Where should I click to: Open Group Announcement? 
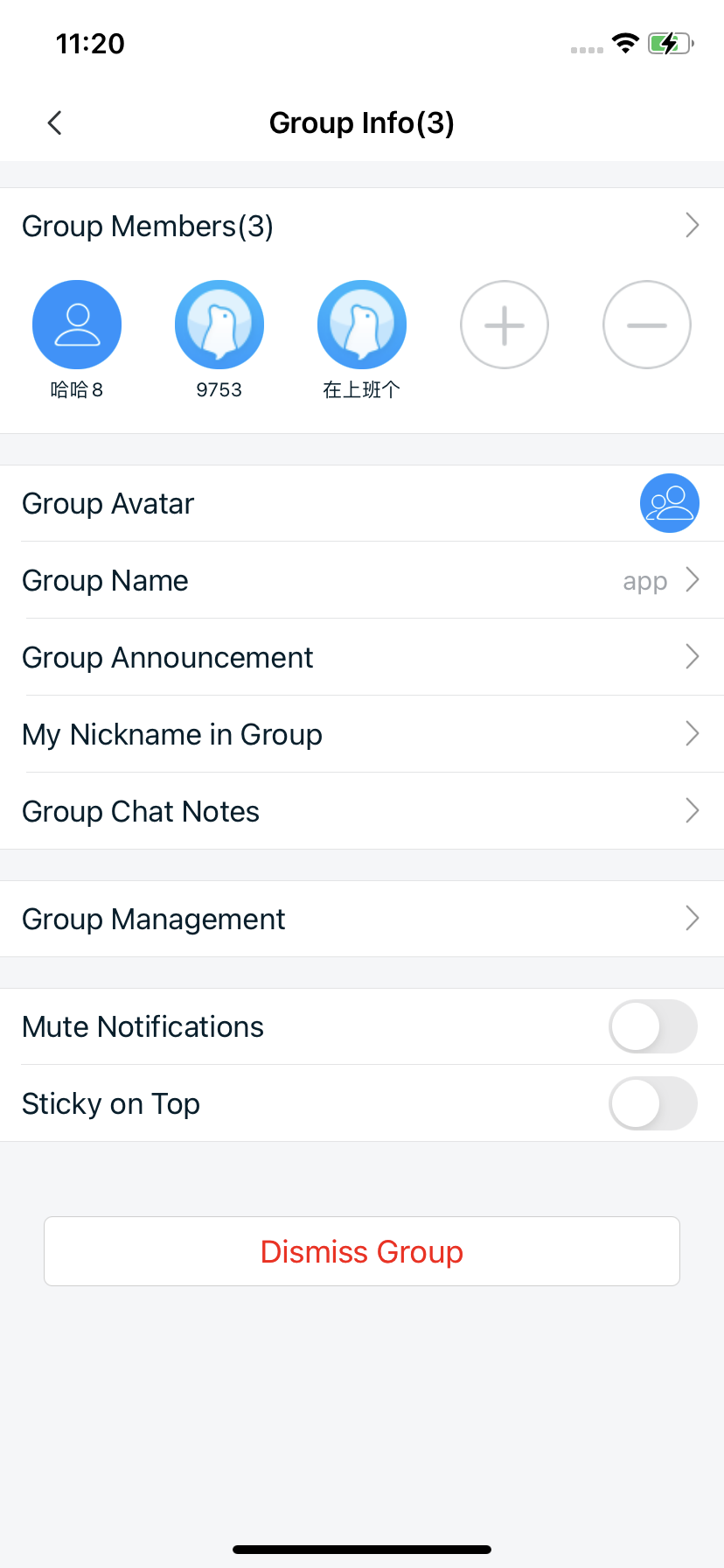362,657
